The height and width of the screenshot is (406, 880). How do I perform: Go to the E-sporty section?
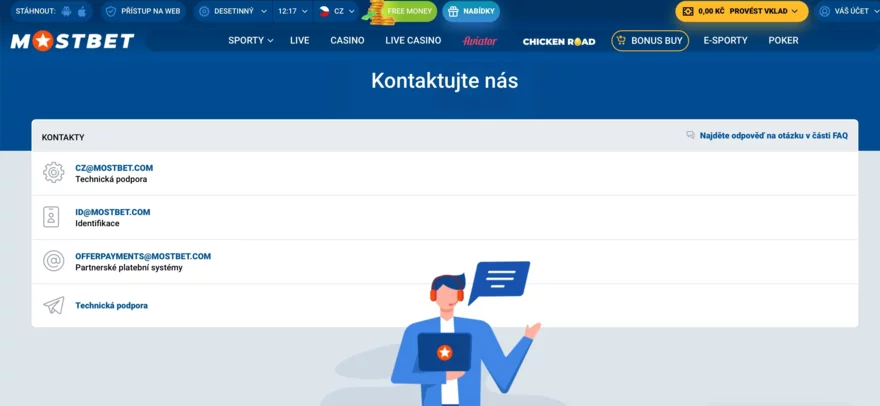725,41
